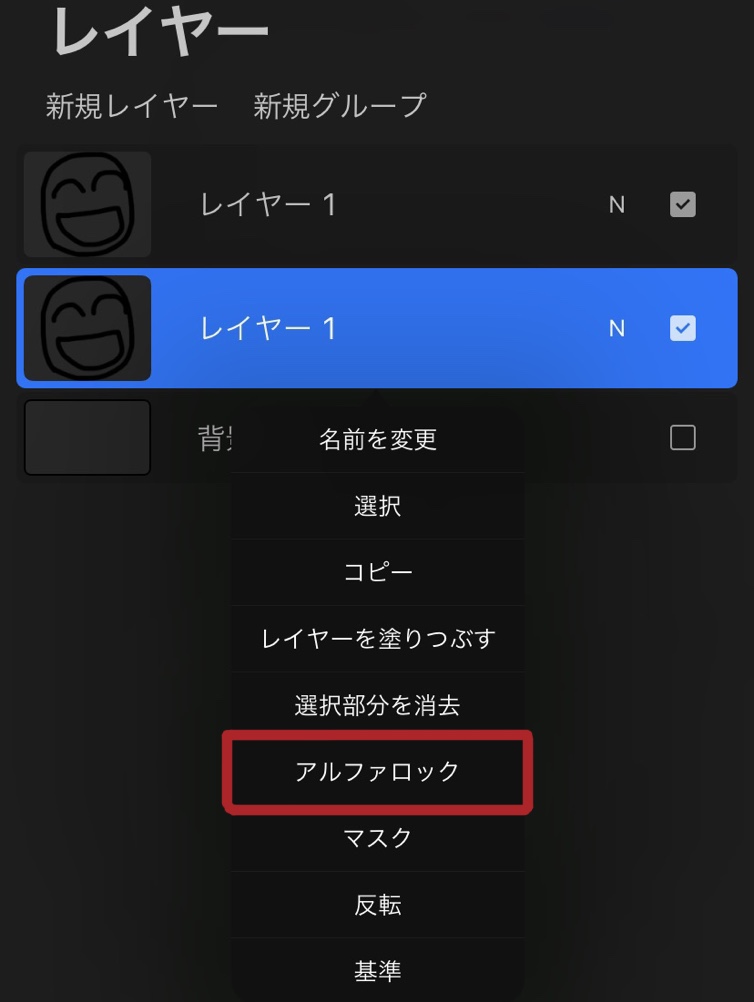Open blend mode N on the highlighted layer
The width and height of the screenshot is (754, 1002).
click(617, 328)
